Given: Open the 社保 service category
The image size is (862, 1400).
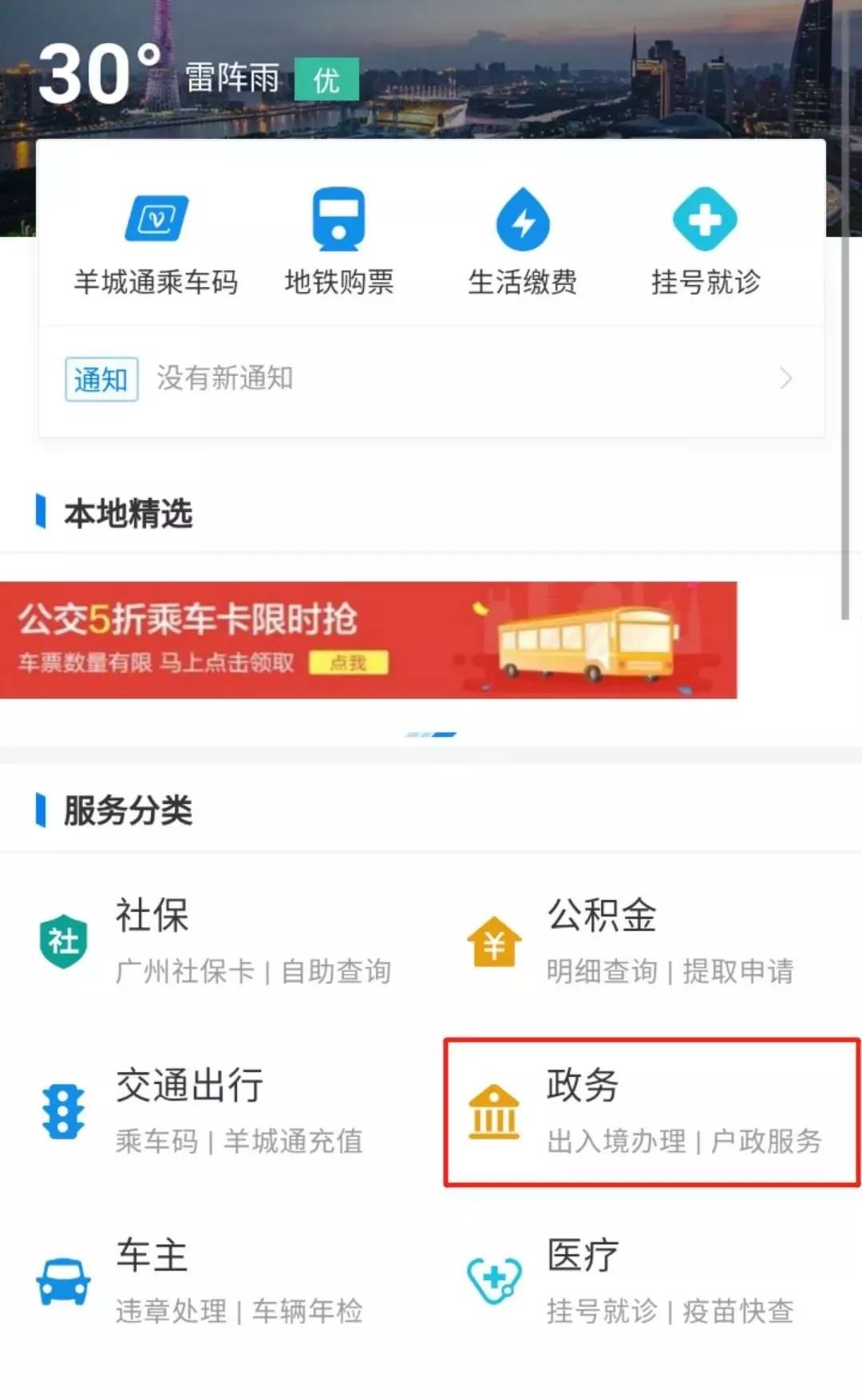Looking at the screenshot, I should [x=215, y=941].
